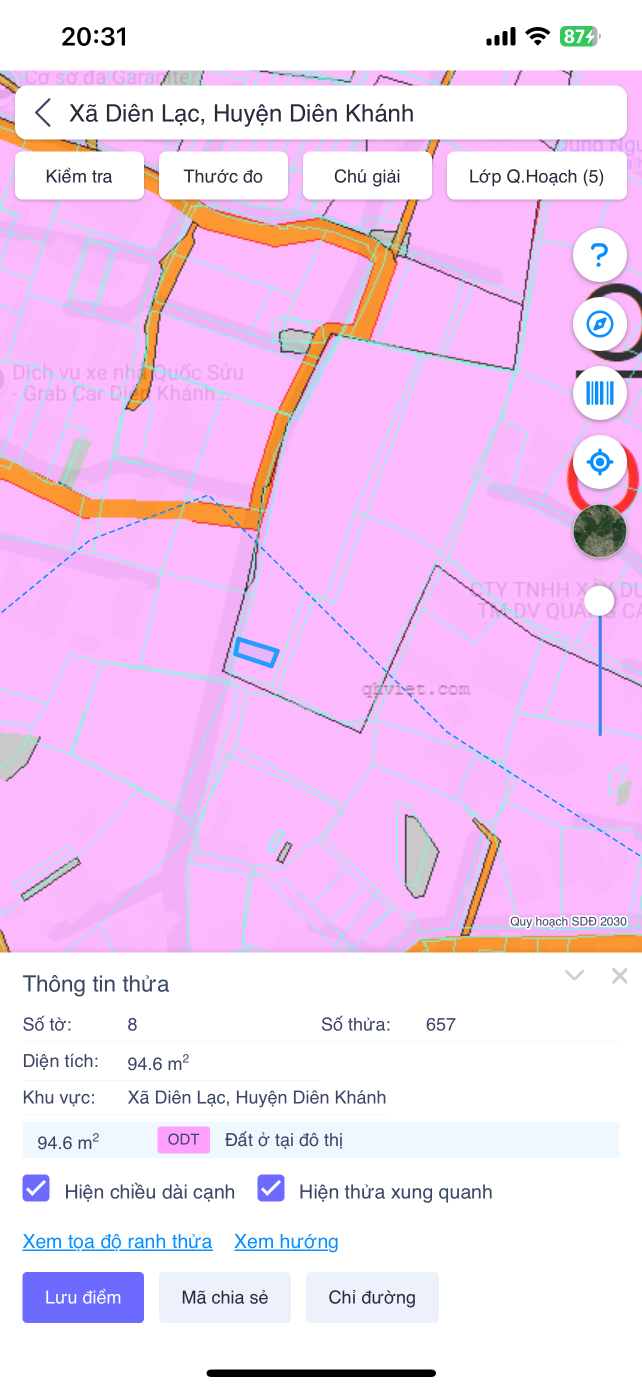Uncheck Hiện thửa xung quanh
The width and height of the screenshot is (642, 1389).
pos(271,1190)
